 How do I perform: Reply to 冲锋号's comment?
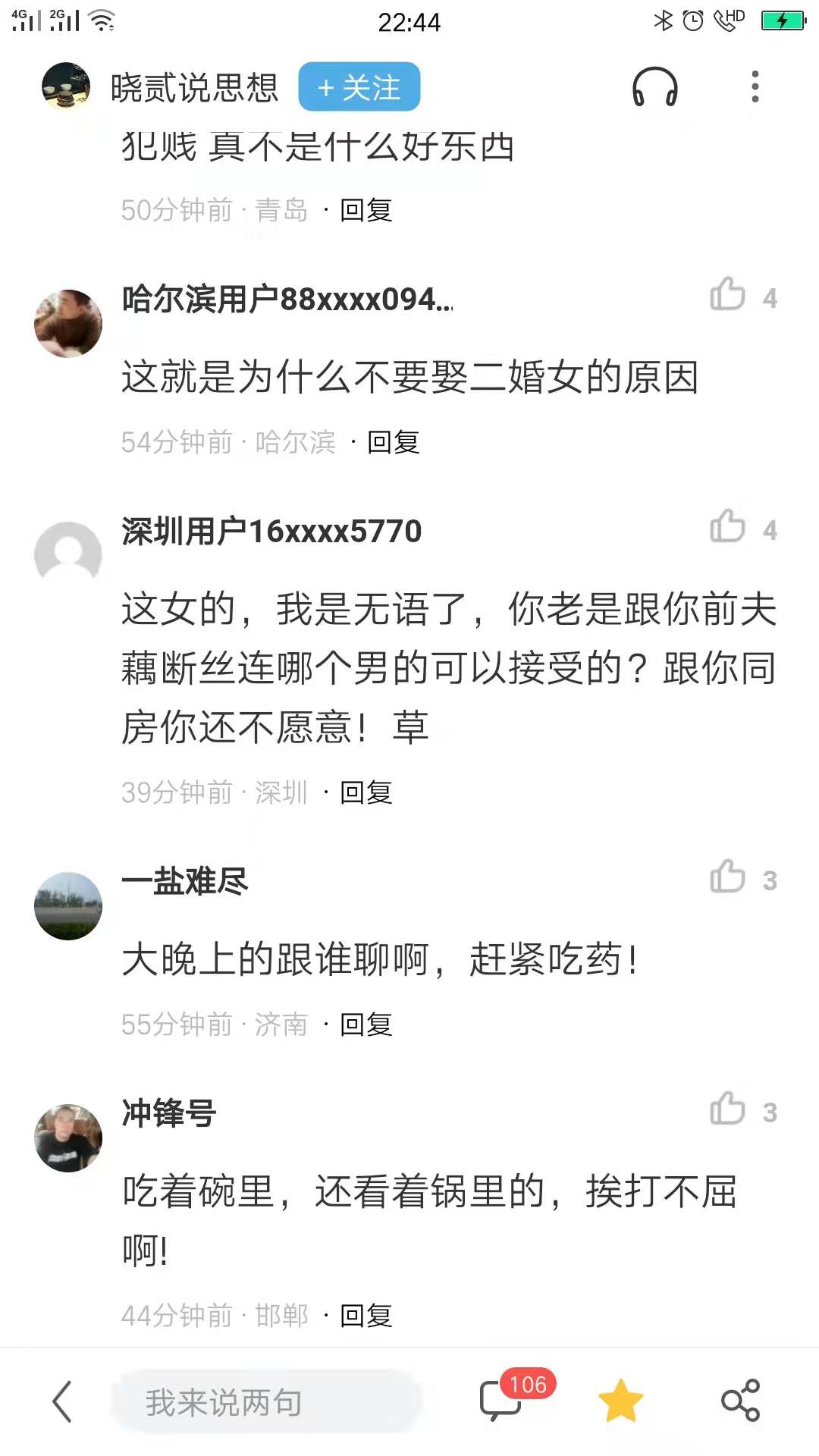pyautogui.click(x=366, y=1316)
